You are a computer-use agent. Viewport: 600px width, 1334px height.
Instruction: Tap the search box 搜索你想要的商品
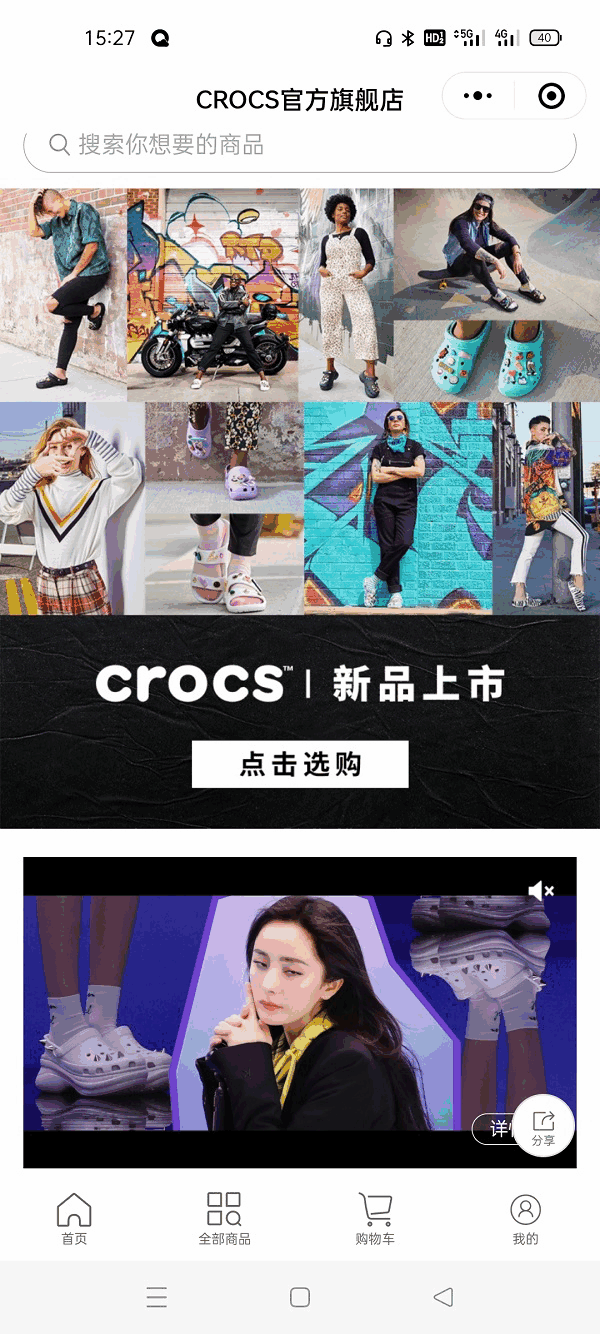(300, 146)
